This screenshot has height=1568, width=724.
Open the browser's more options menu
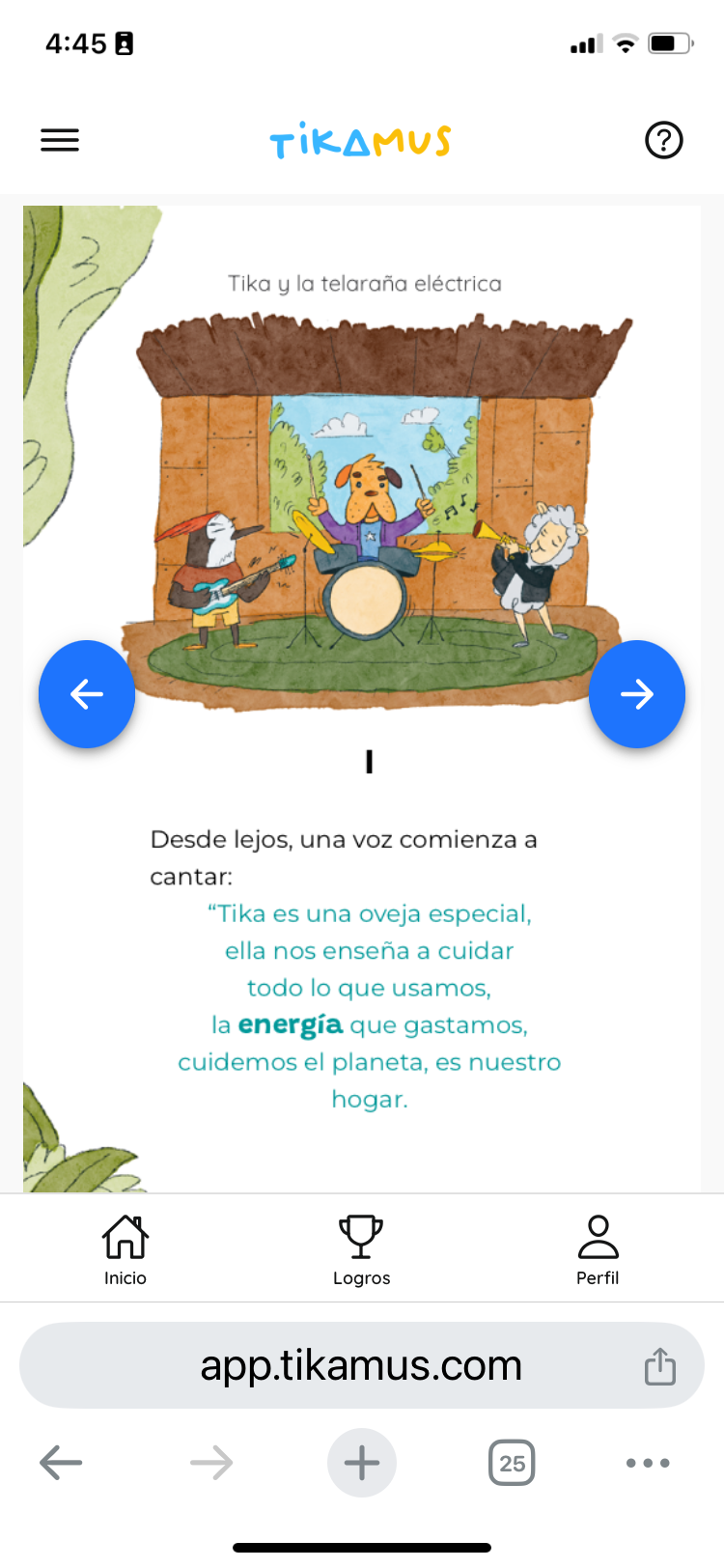[x=648, y=1463]
